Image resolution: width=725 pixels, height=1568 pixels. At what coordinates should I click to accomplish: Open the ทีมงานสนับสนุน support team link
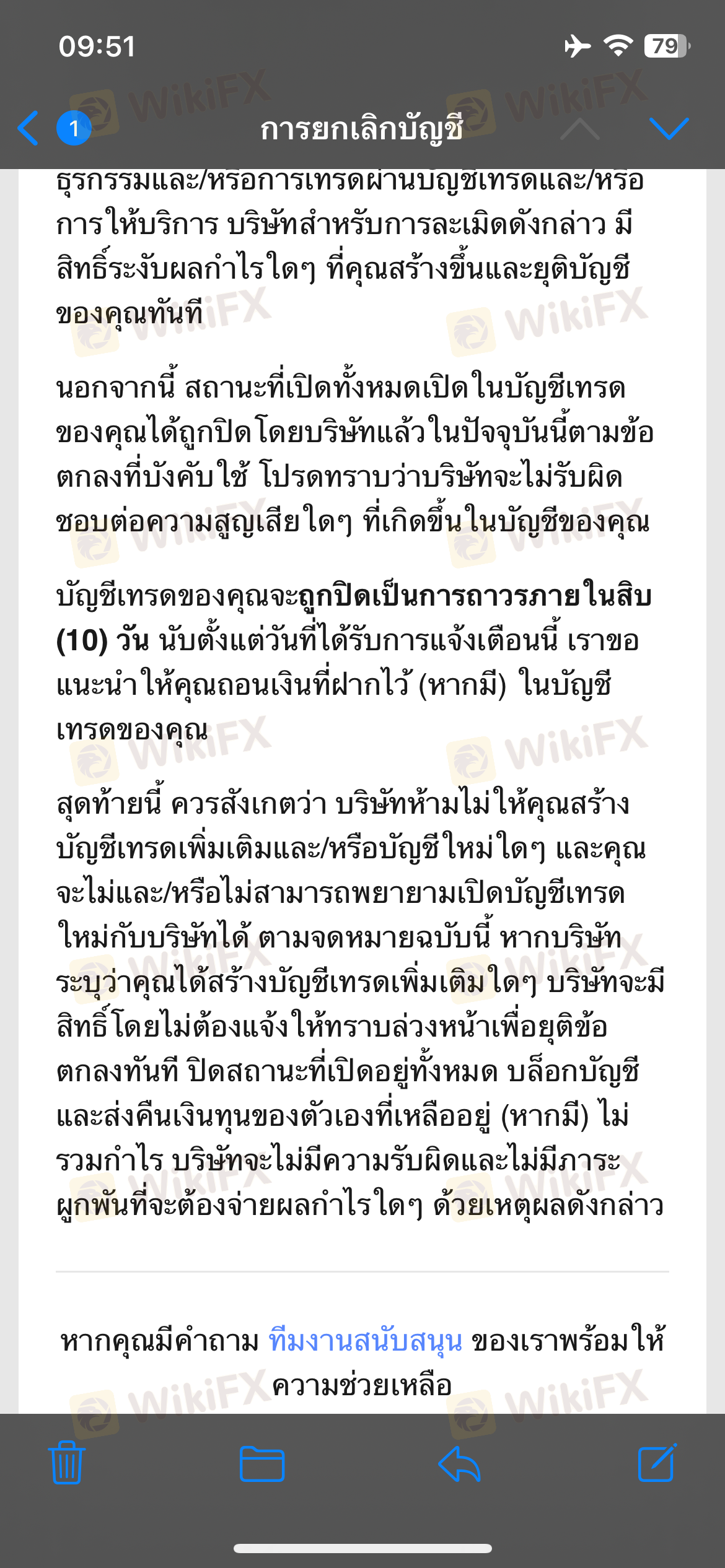click(x=366, y=1341)
